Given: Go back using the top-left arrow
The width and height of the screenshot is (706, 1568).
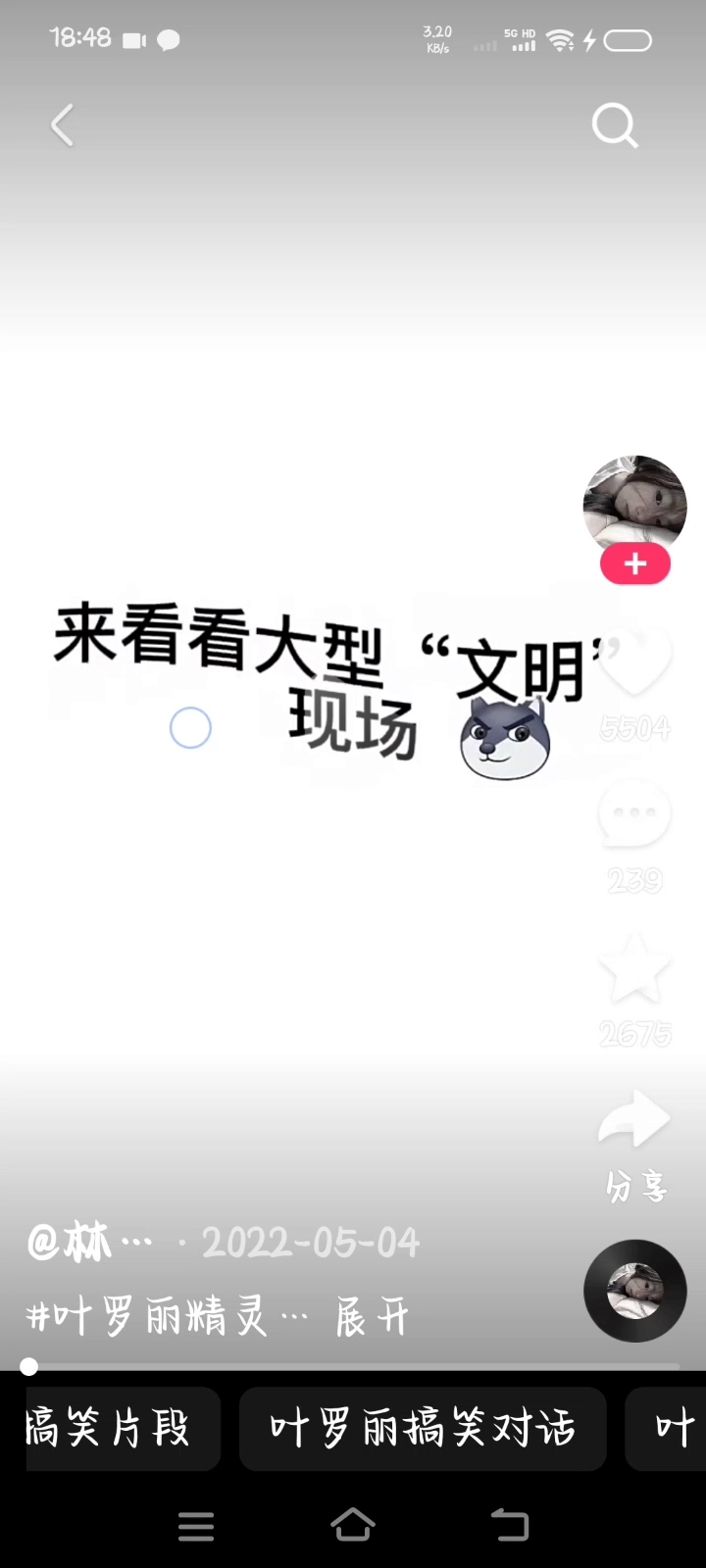Looking at the screenshot, I should click(x=62, y=125).
